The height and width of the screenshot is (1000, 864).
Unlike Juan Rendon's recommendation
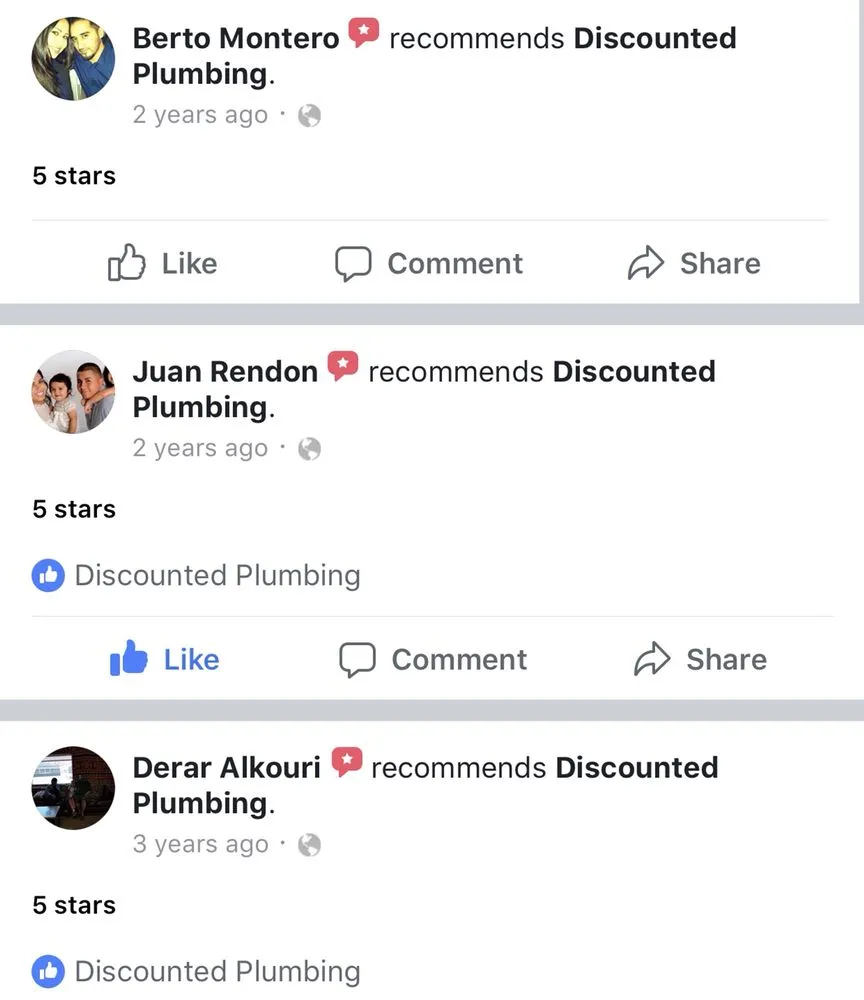point(164,660)
